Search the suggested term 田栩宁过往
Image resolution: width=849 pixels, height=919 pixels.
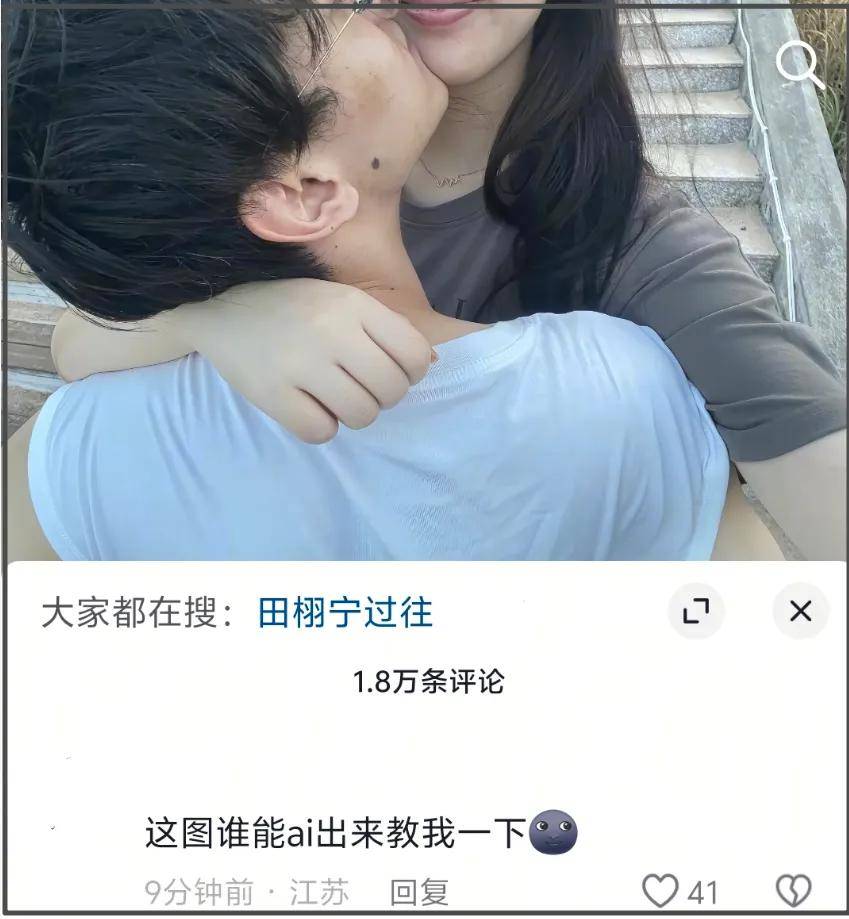coord(345,612)
